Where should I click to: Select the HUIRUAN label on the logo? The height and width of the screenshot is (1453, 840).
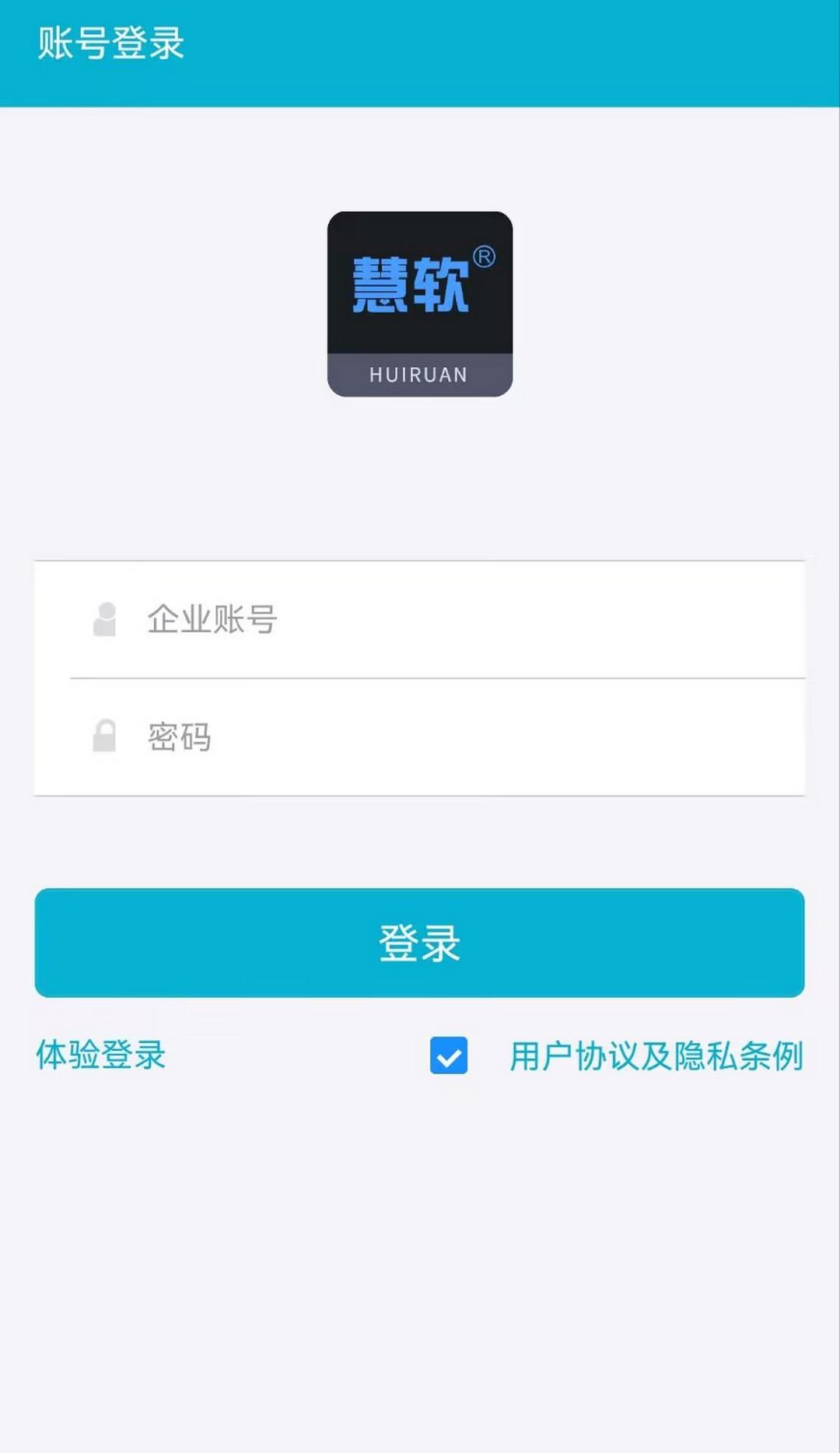click(418, 374)
